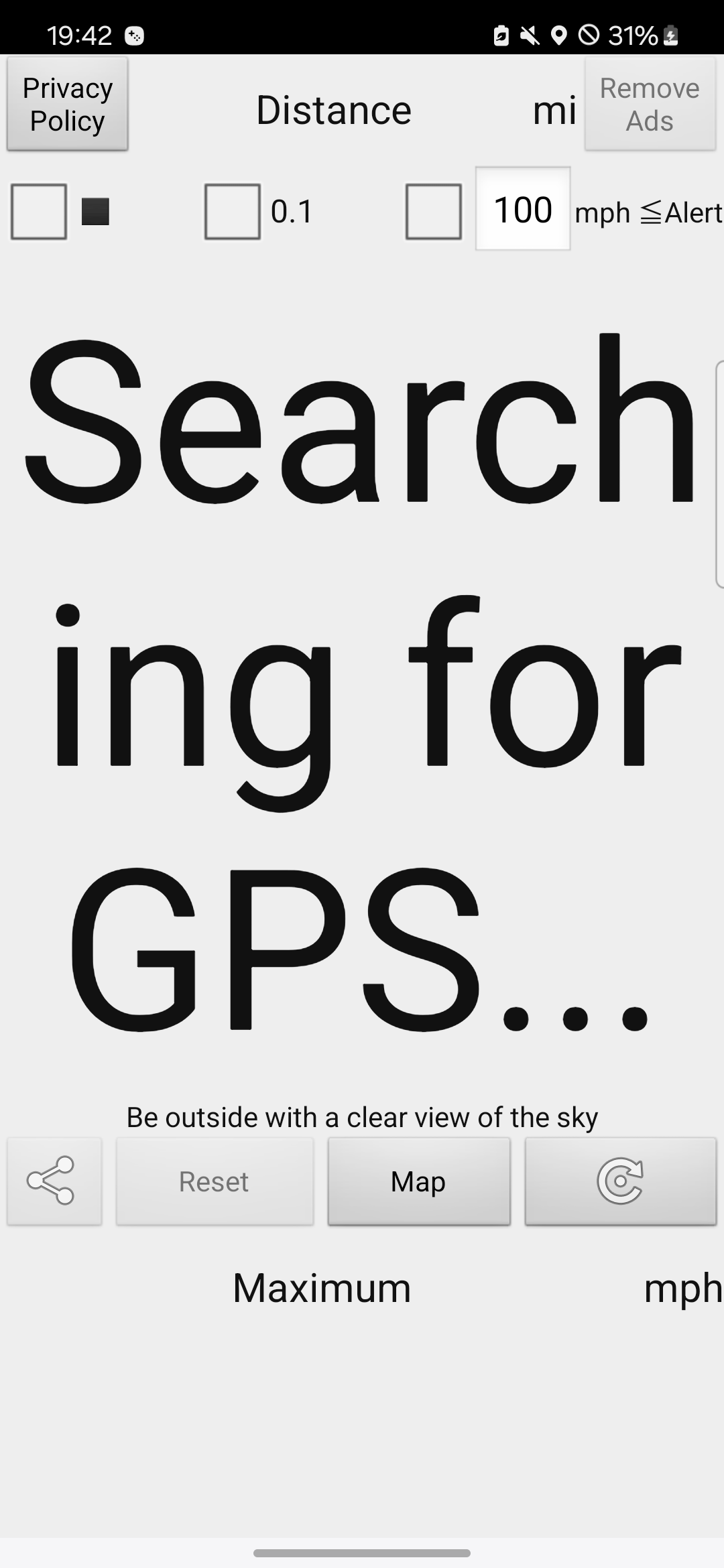Toggle the mph speed alert checkbox
The height and width of the screenshot is (1568, 724).
click(x=434, y=212)
